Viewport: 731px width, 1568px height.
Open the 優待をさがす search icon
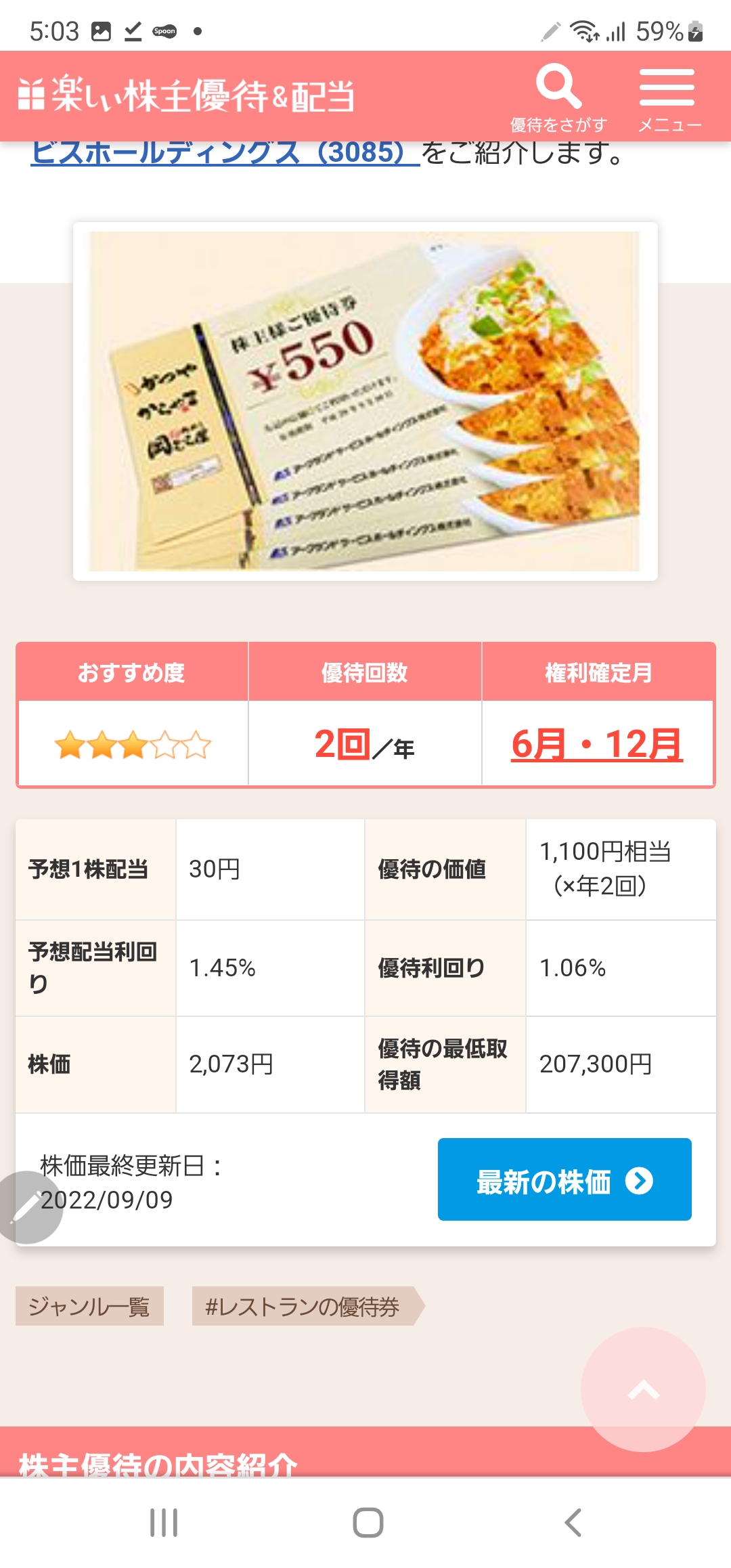pyautogui.click(x=558, y=97)
